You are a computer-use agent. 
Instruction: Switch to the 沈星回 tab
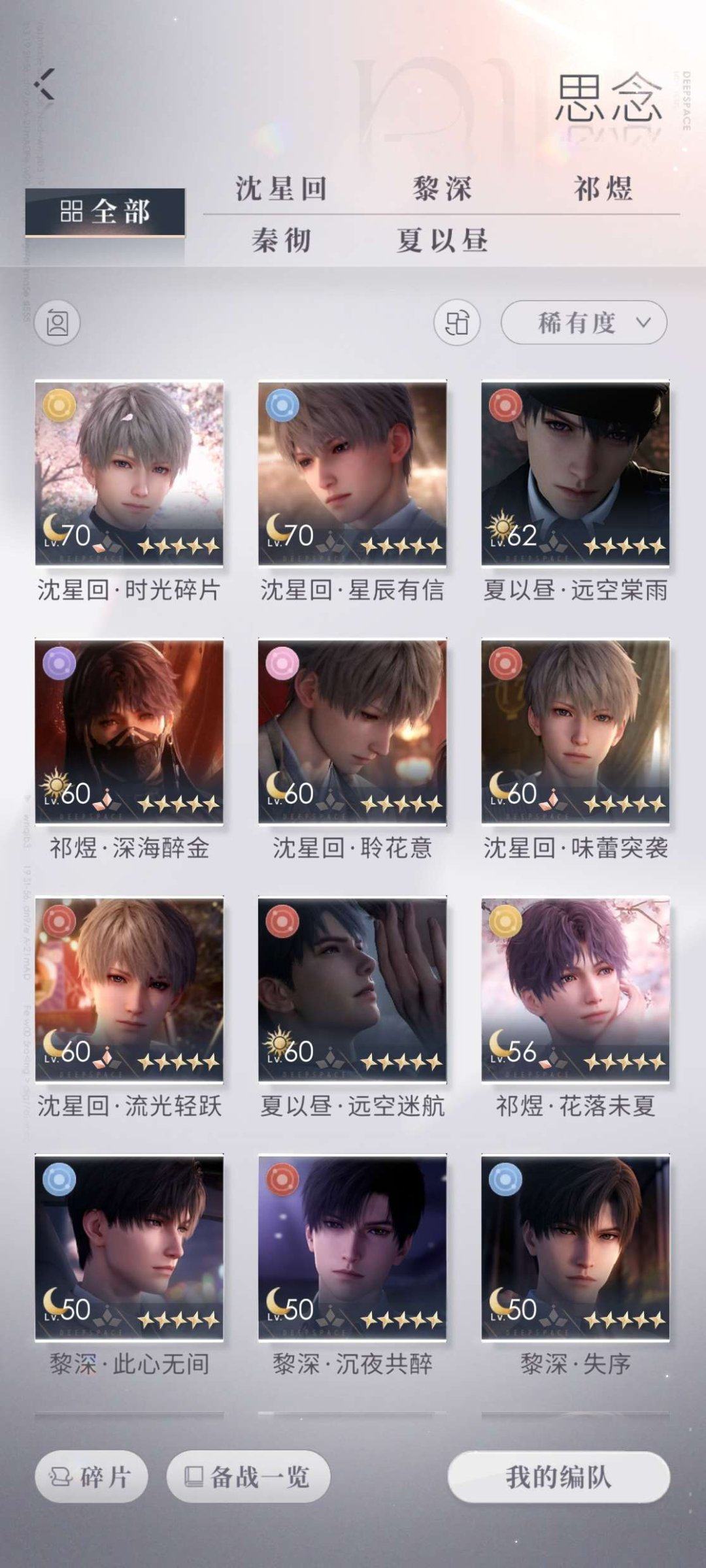click(281, 189)
